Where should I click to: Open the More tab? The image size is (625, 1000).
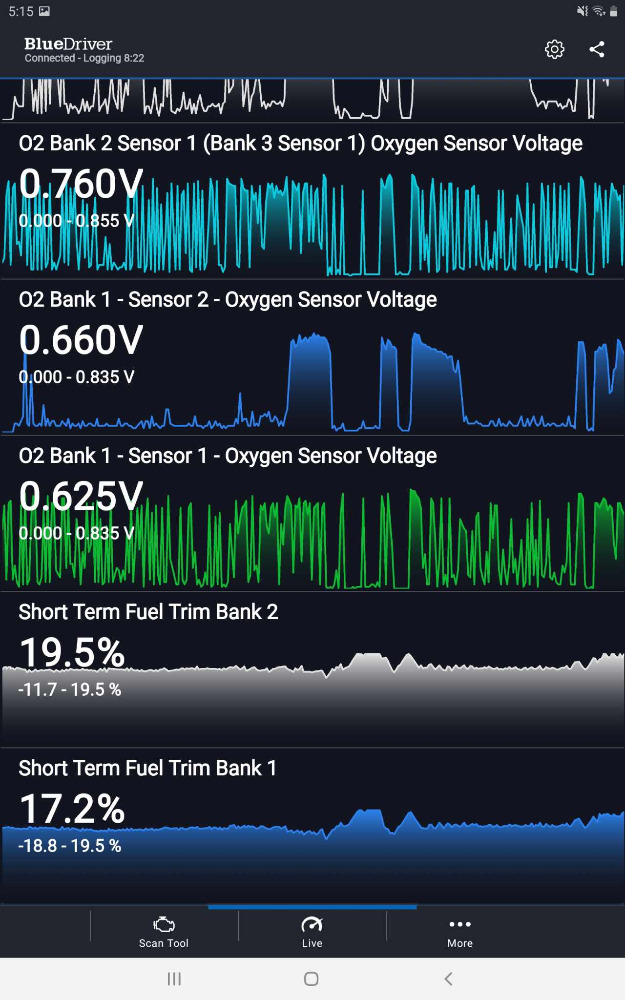coord(460,932)
